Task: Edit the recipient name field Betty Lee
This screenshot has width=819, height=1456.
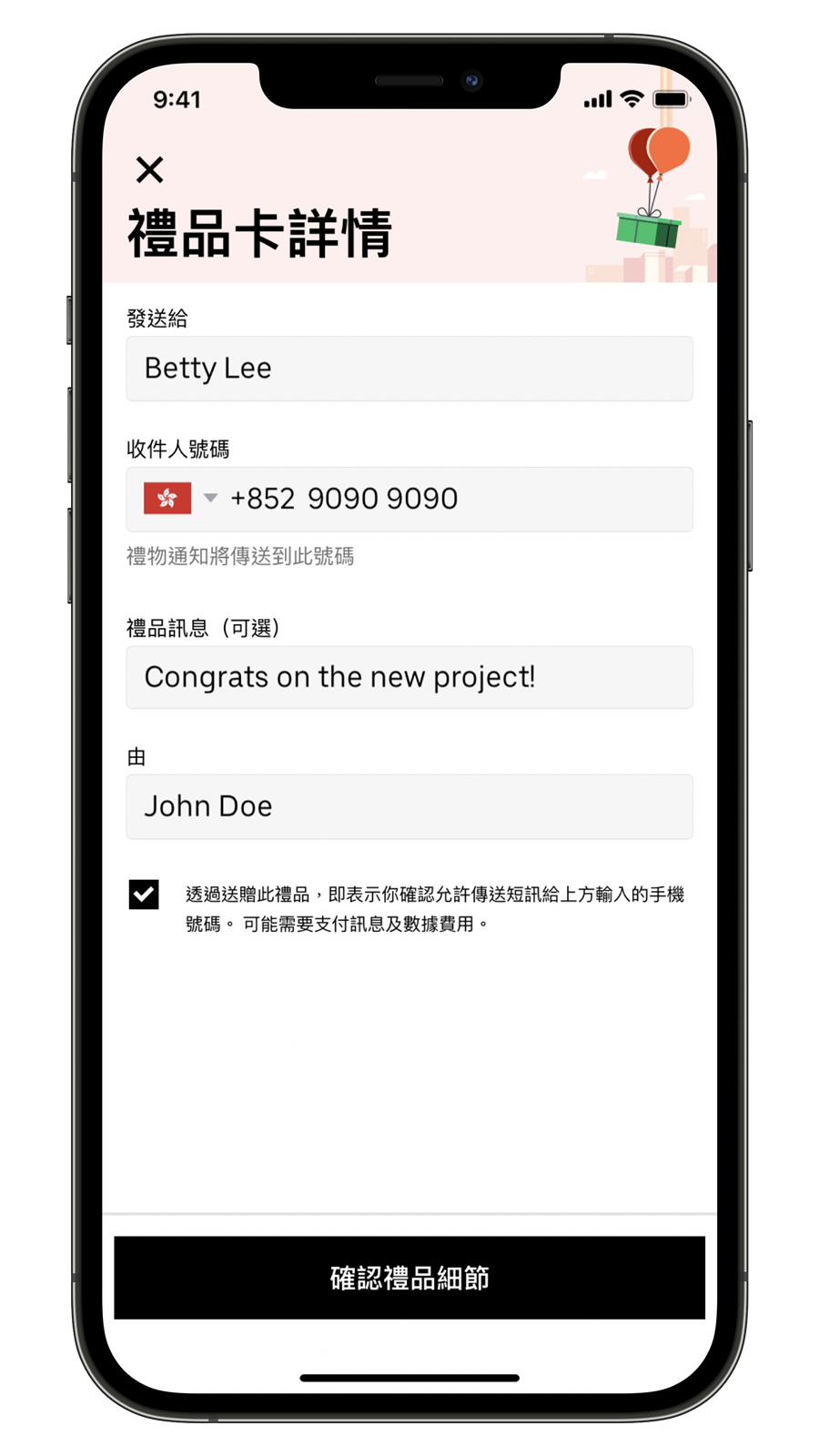Action: point(409,369)
